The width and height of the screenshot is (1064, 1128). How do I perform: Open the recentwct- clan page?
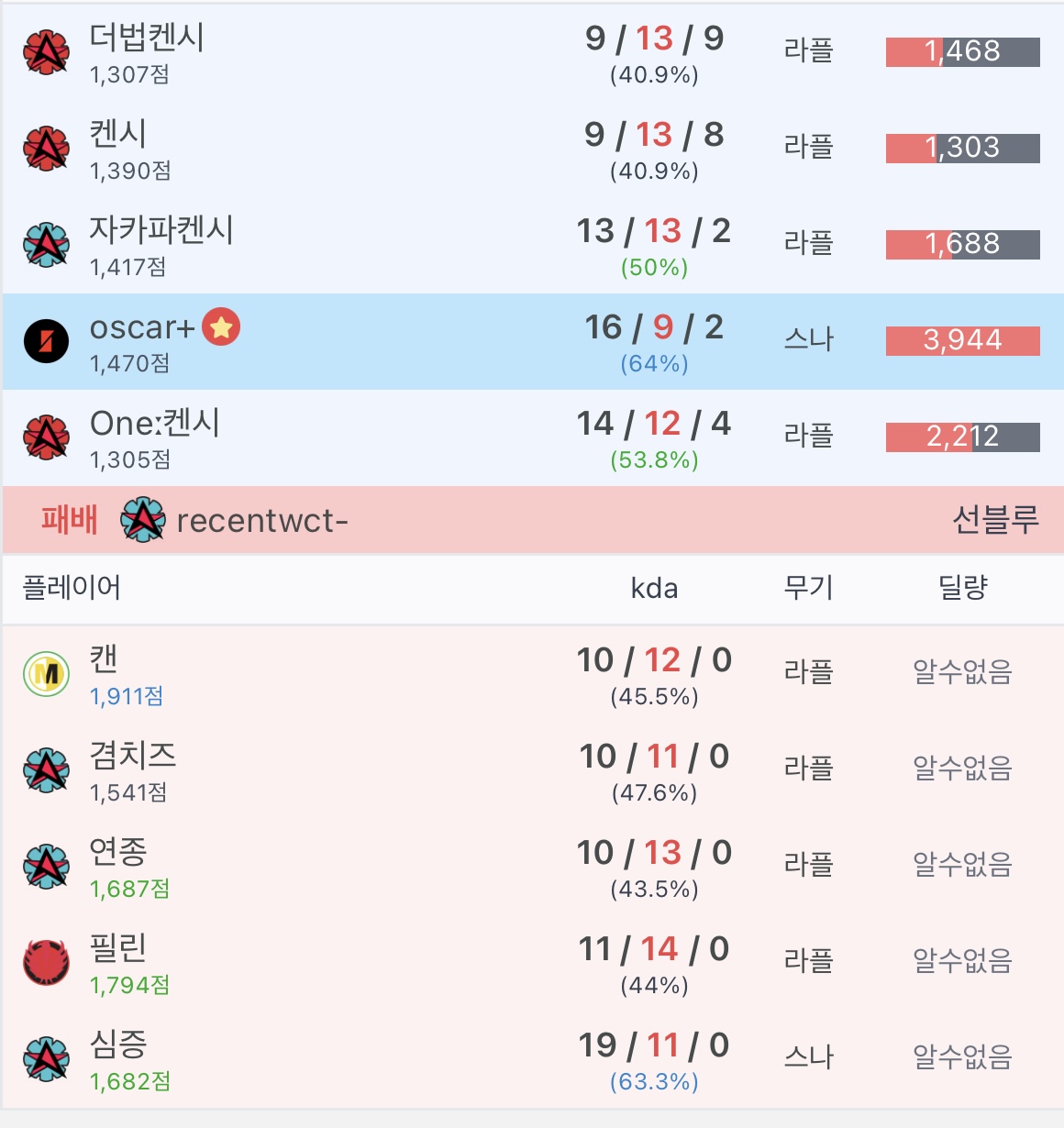(261, 521)
